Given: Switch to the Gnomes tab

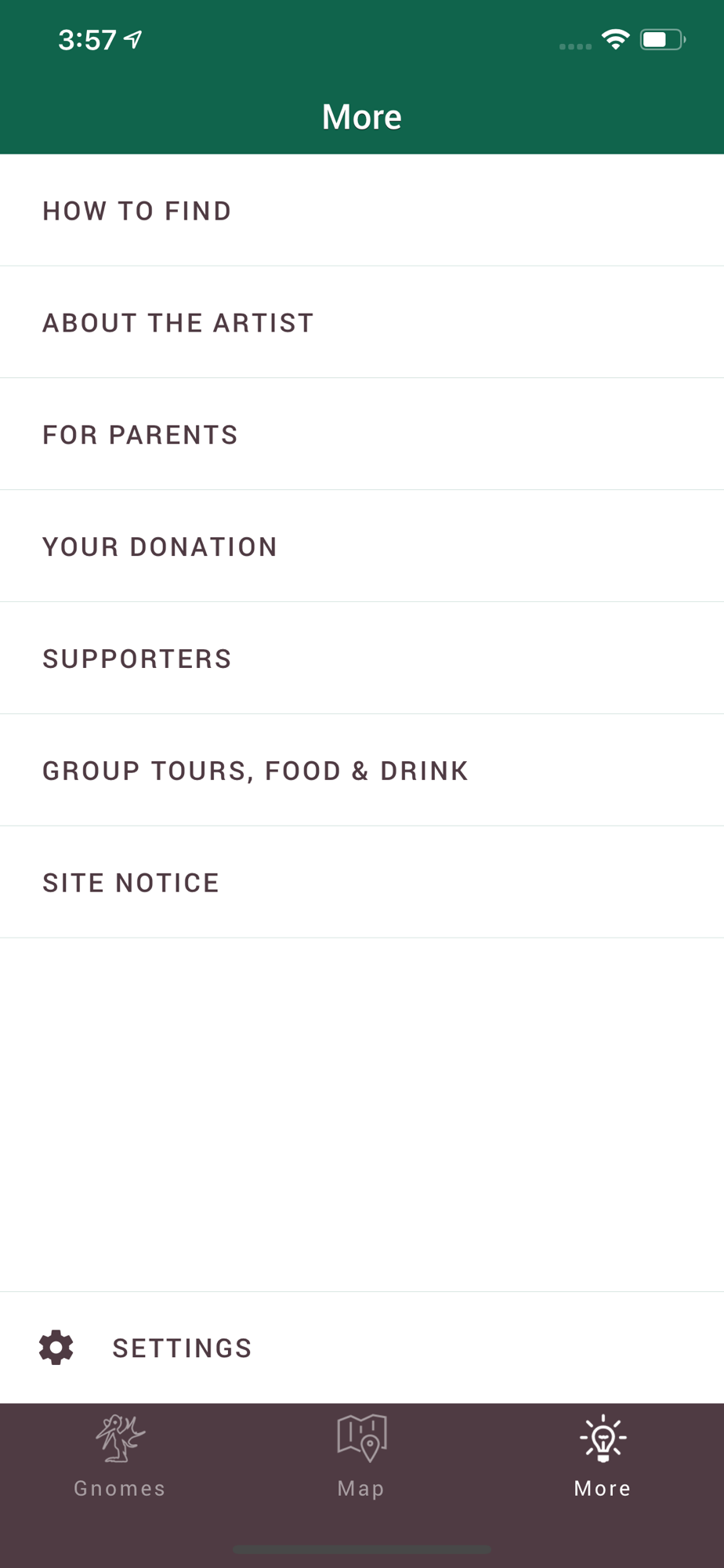Looking at the screenshot, I should click(x=120, y=1457).
